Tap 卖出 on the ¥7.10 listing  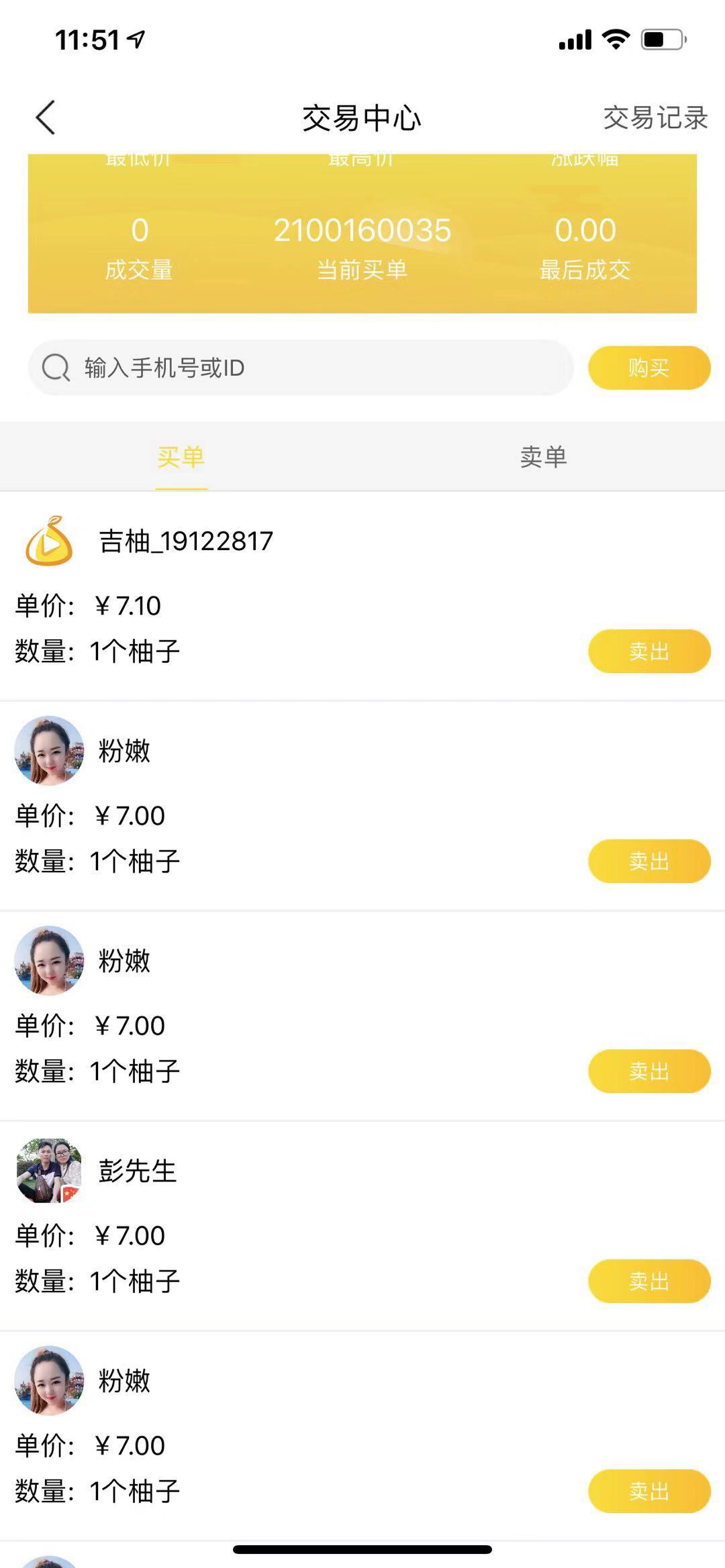pyautogui.click(x=648, y=651)
